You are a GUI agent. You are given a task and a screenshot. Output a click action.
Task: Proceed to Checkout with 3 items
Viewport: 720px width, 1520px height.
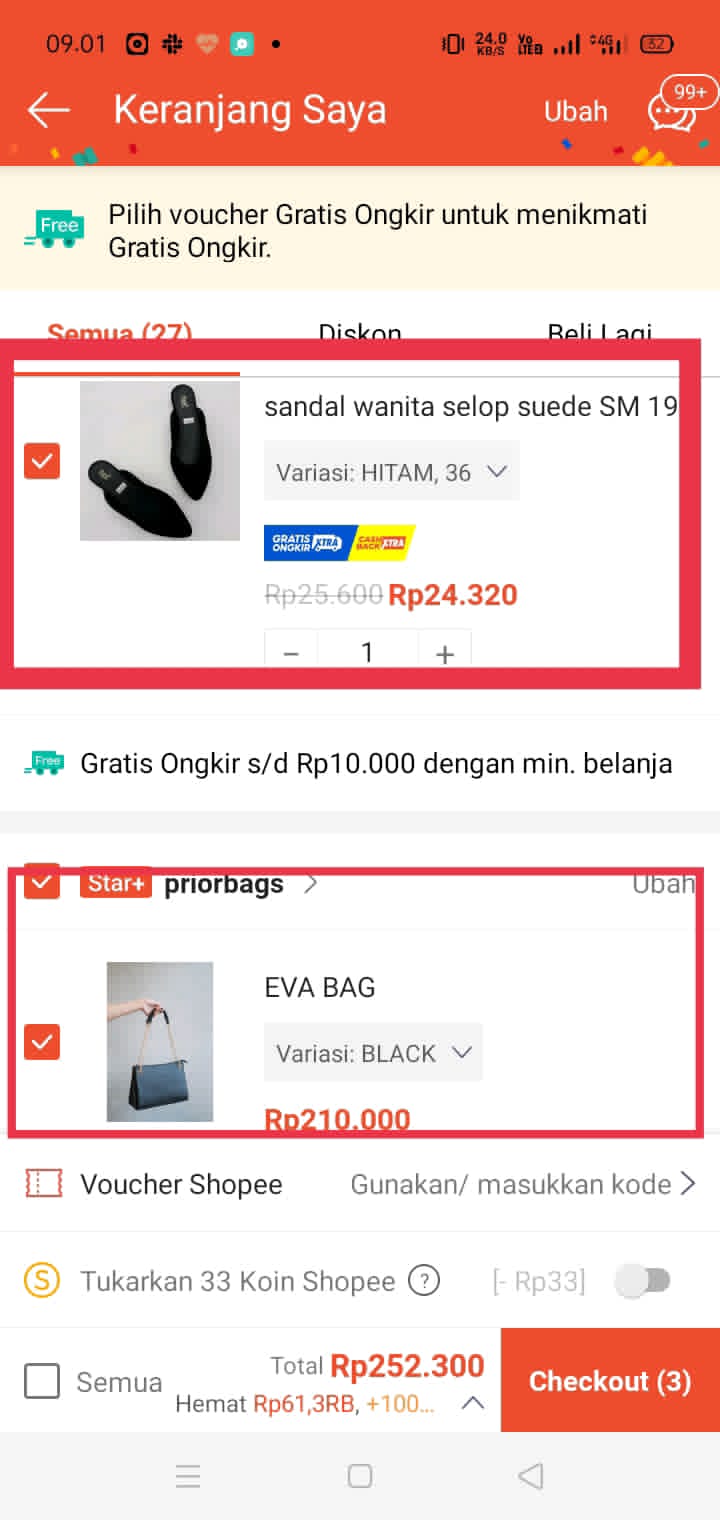pyautogui.click(x=610, y=1381)
